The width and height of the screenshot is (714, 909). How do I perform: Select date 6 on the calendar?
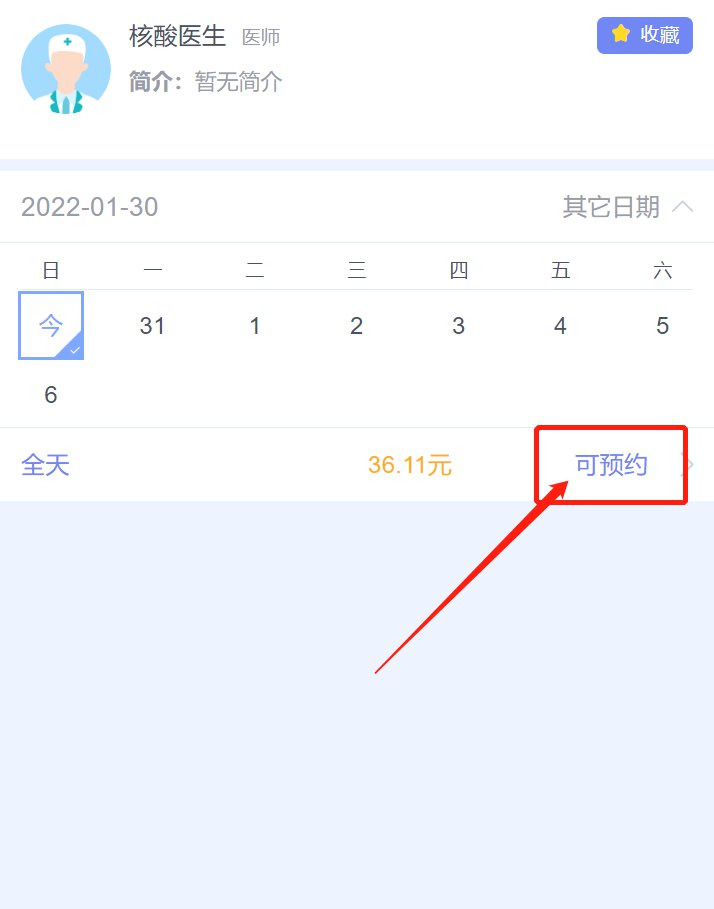(x=51, y=395)
